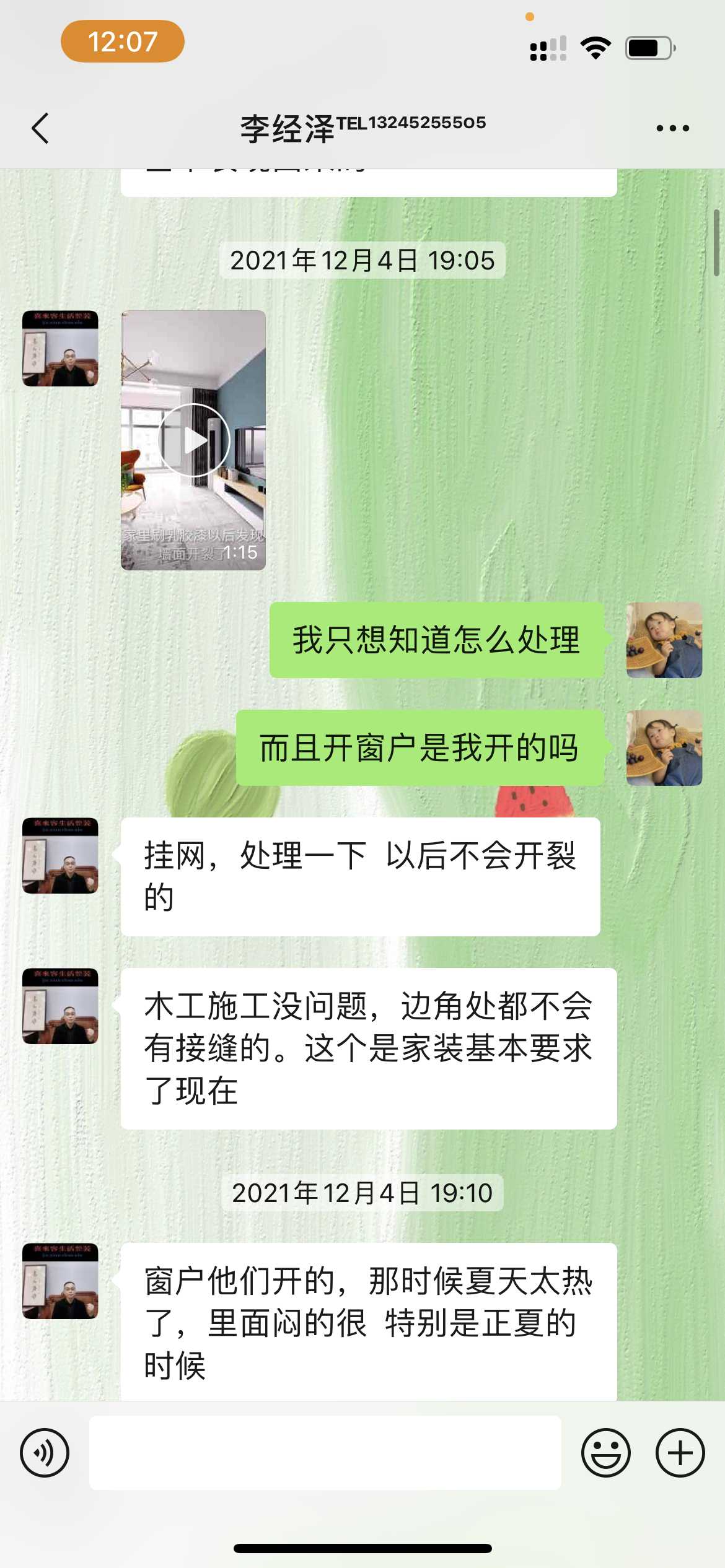Screen dimensions: 725x1568
Task: Open my avatar beside 我只想知道怎么处理
Action: click(x=664, y=640)
